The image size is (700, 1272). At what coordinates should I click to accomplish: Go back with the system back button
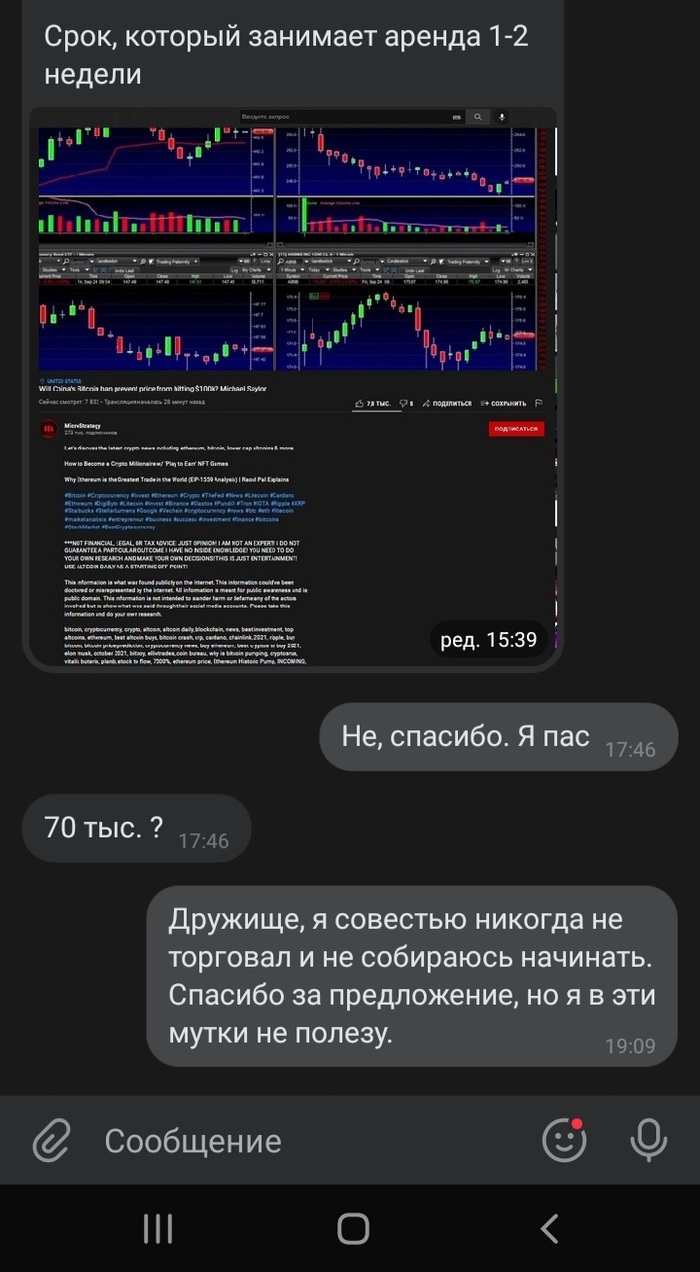coord(548,1229)
